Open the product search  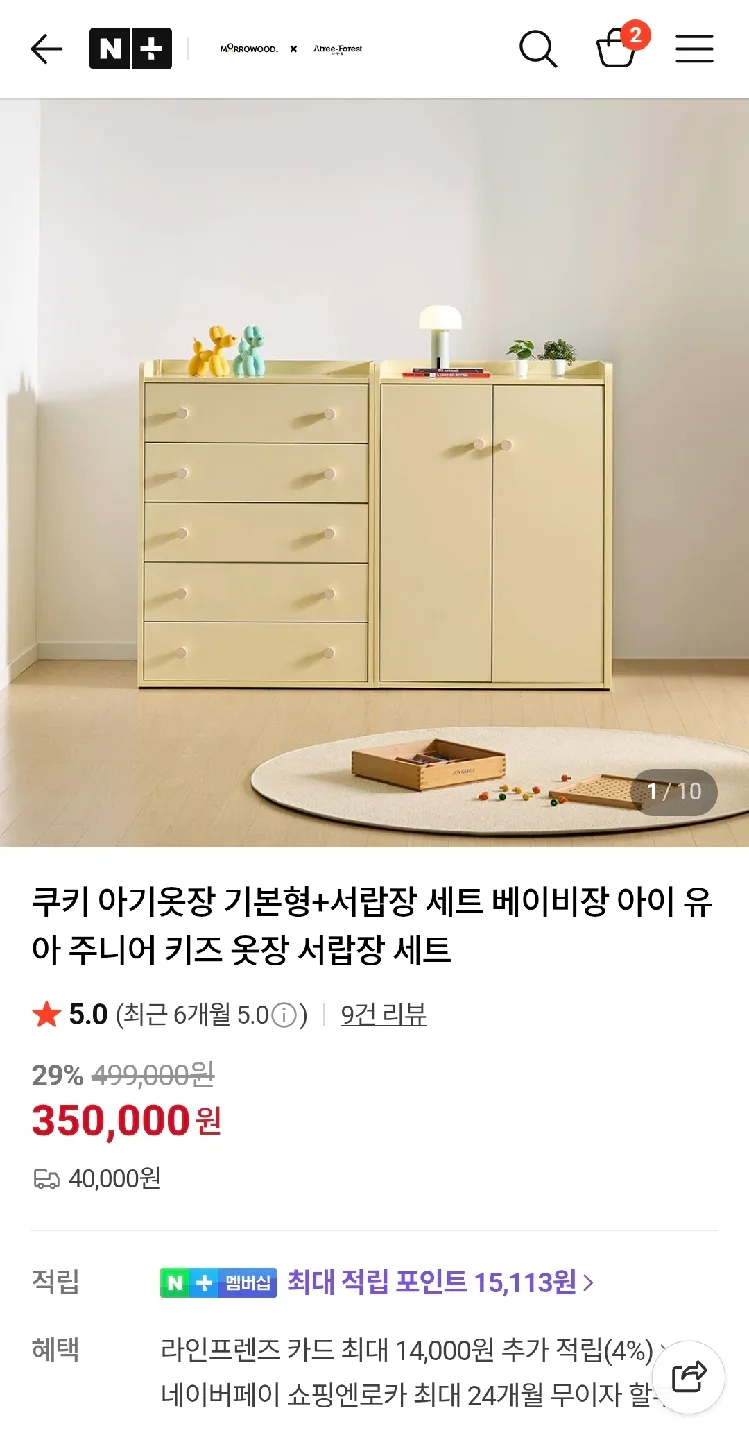[538, 49]
